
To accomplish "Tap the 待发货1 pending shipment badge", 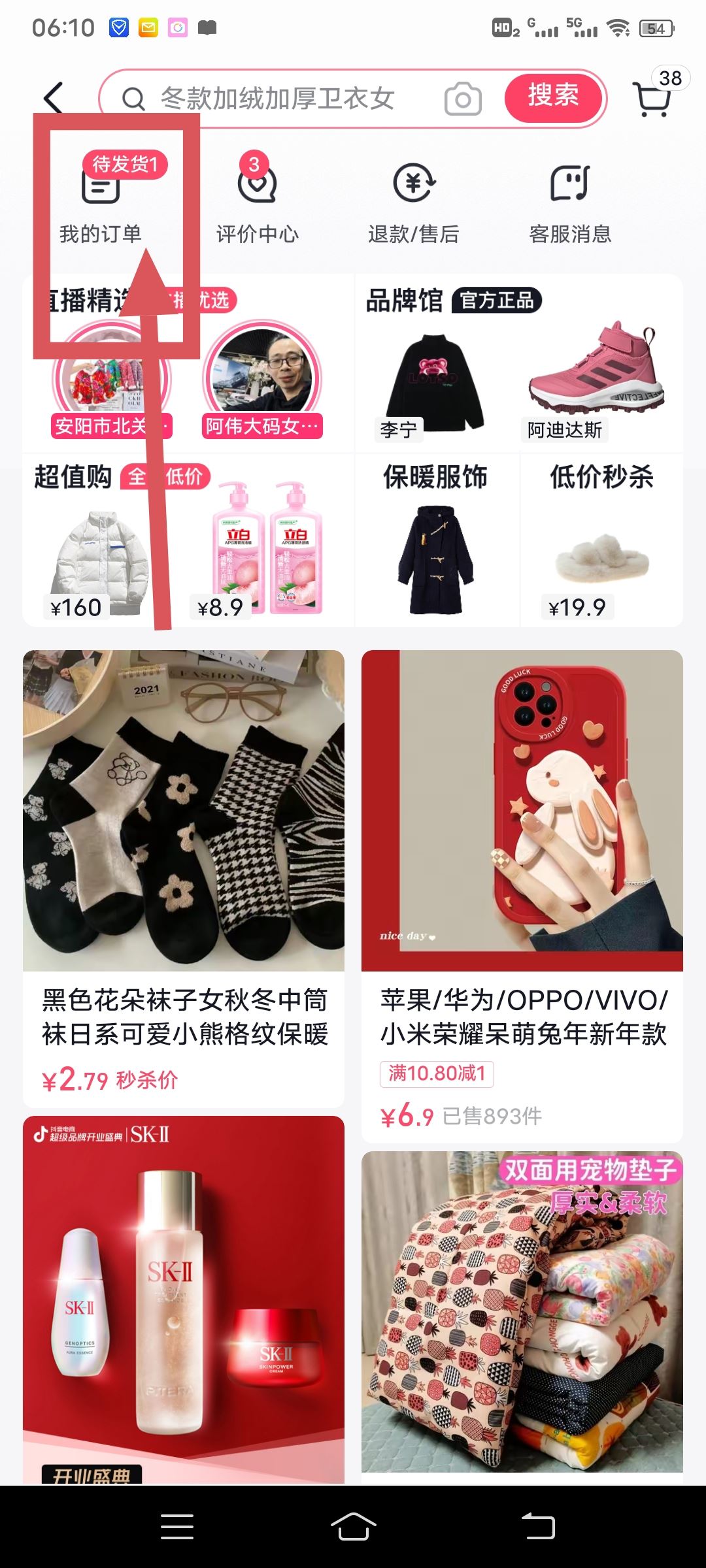I will pyautogui.click(x=127, y=165).
